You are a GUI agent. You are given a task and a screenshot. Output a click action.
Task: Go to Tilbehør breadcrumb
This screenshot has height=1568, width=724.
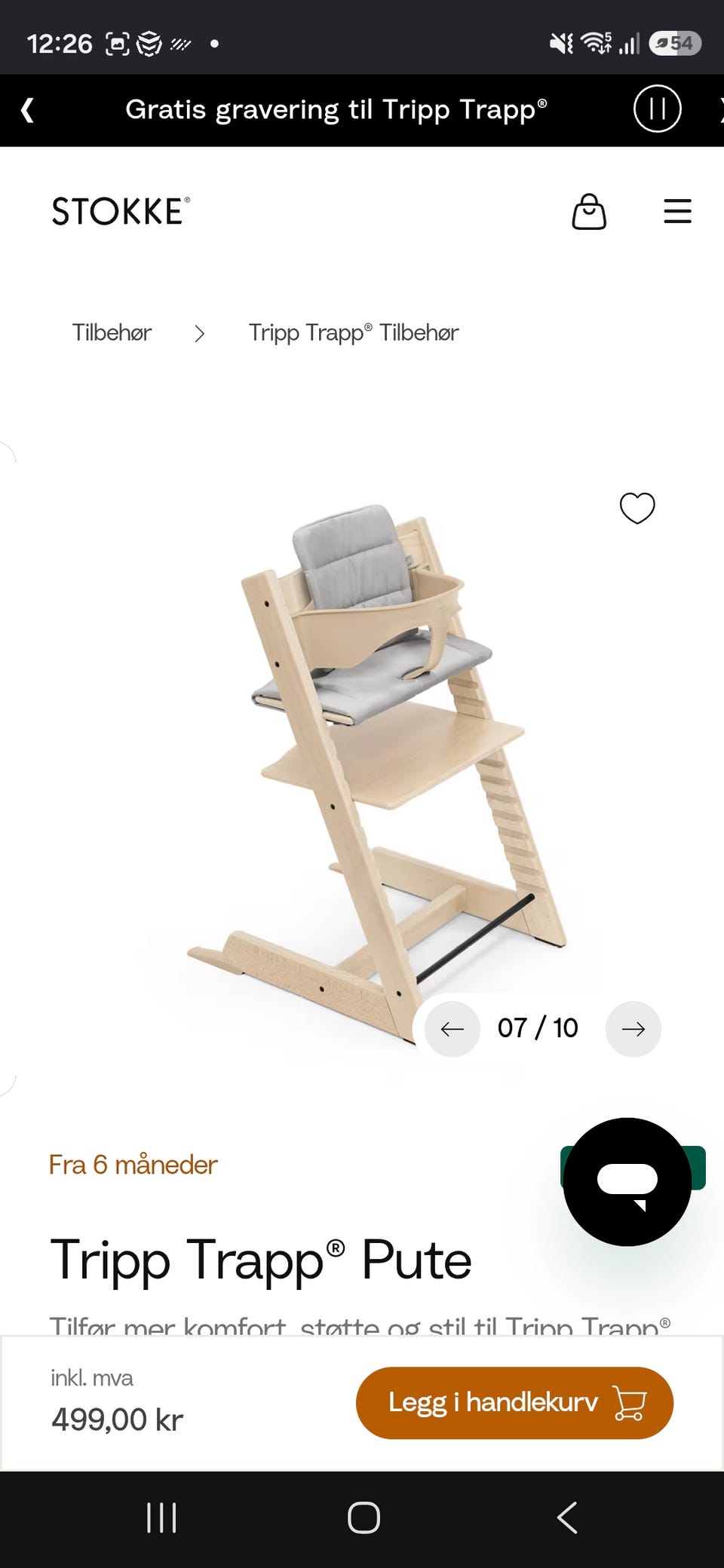point(112,332)
